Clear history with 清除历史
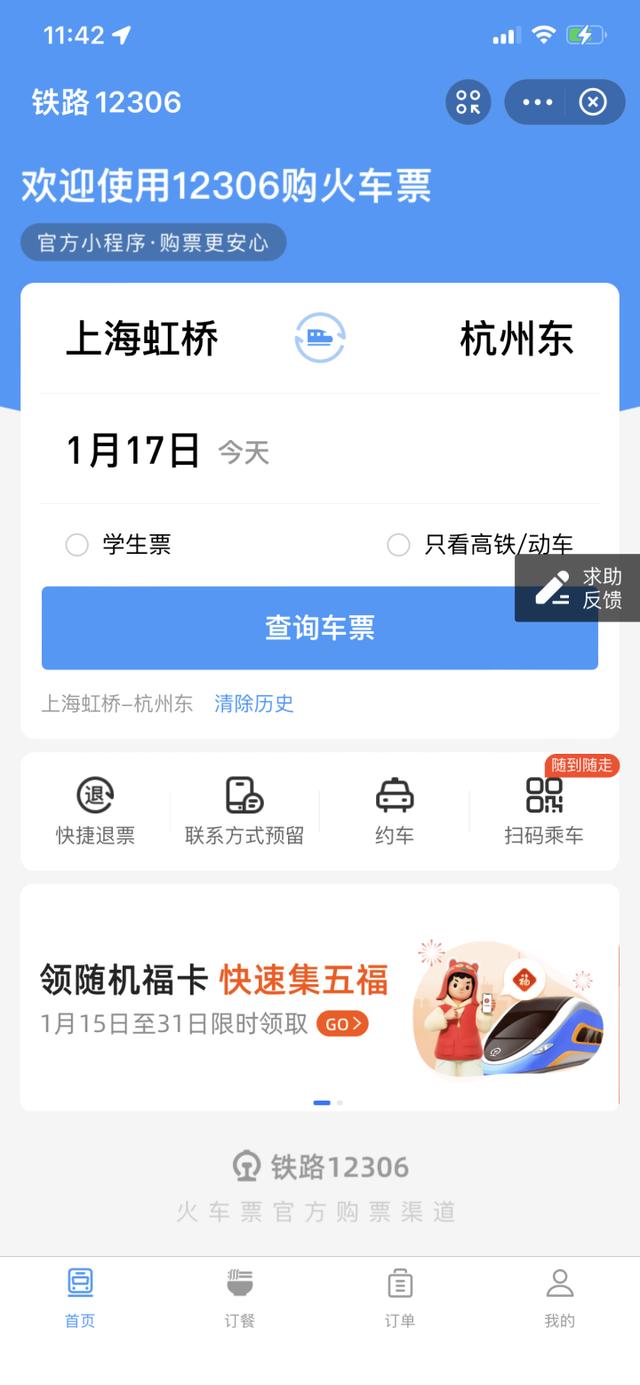Viewport: 640px width, 1385px height. click(x=254, y=703)
